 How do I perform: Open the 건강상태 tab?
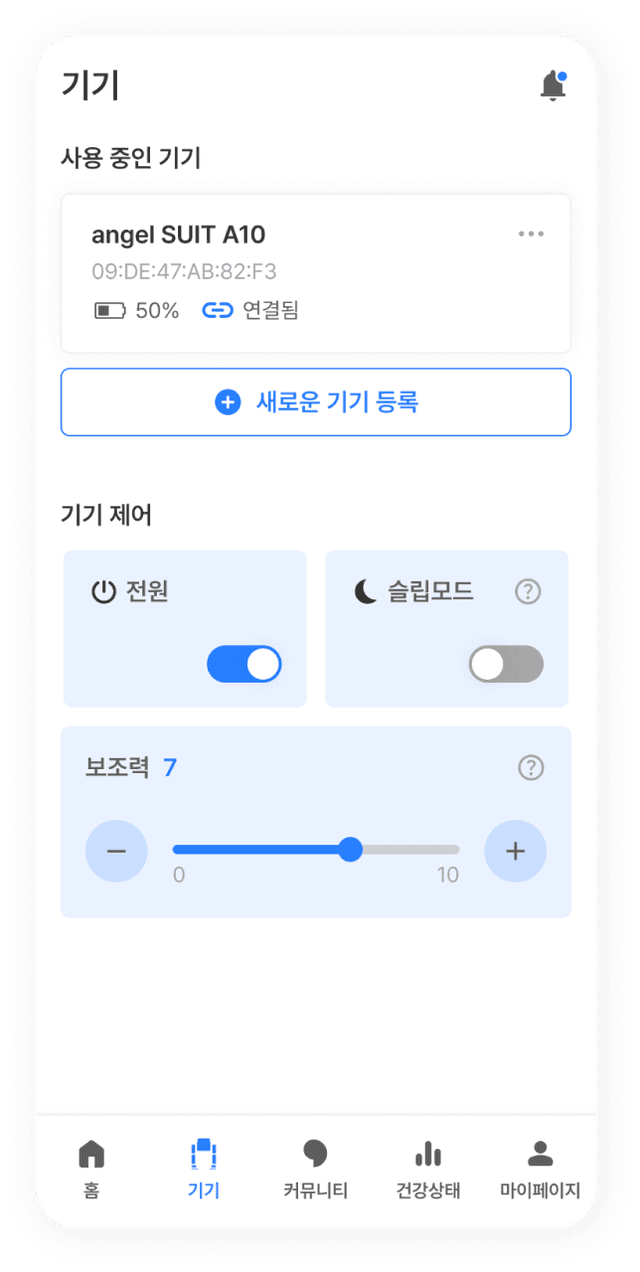click(x=428, y=1168)
